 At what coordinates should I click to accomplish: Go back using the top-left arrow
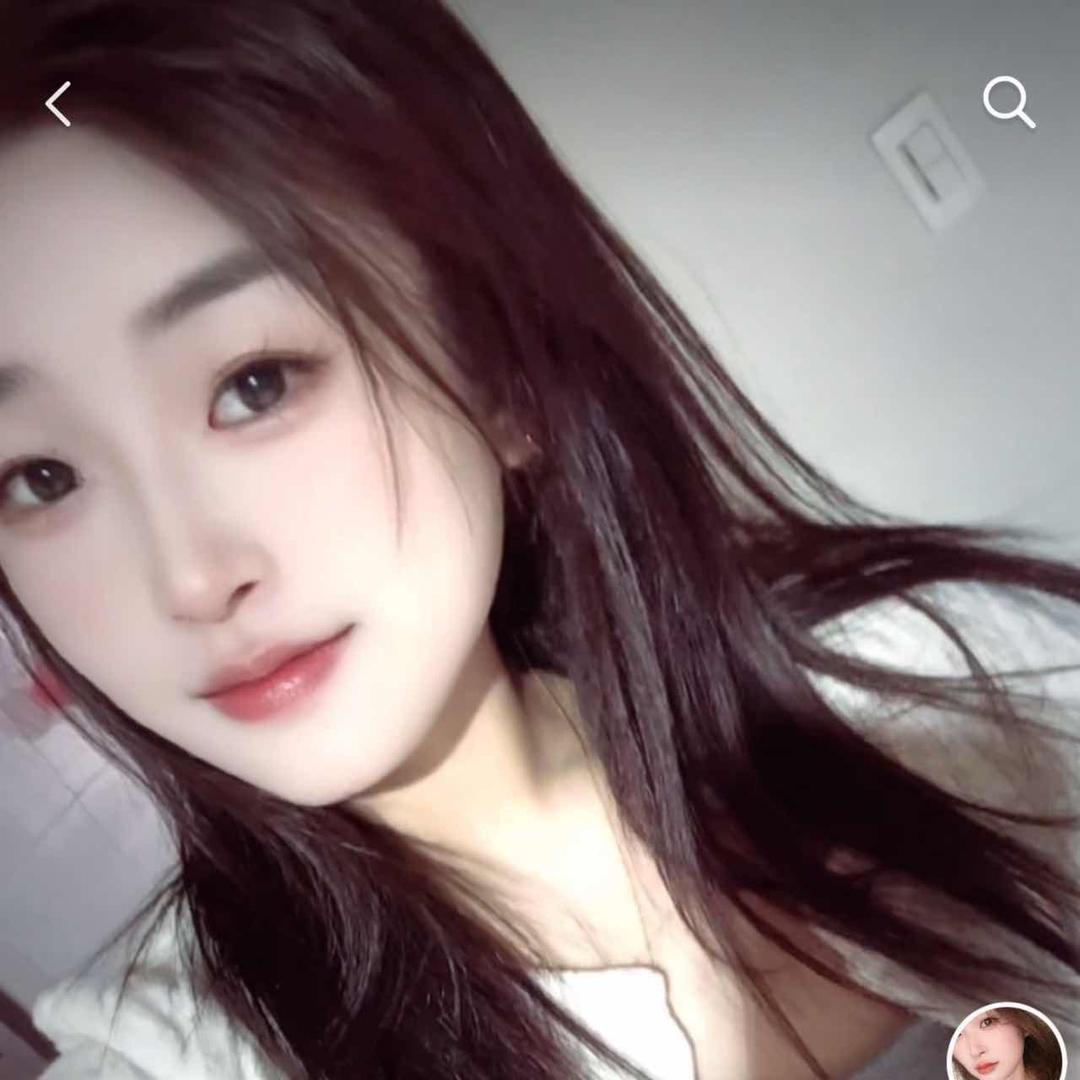coord(58,104)
